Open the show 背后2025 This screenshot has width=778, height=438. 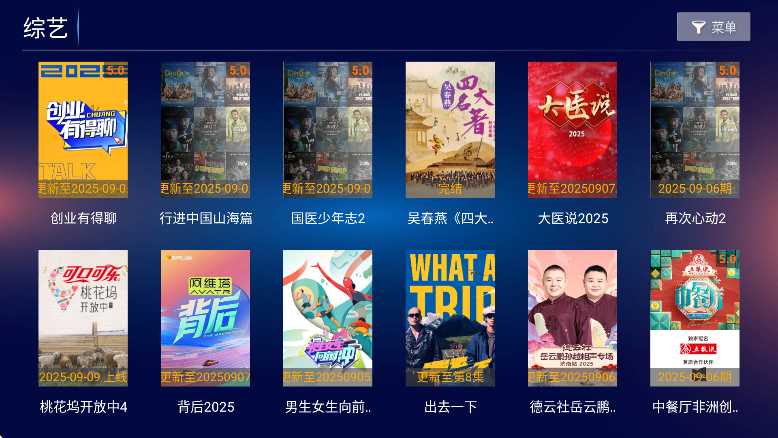205,318
